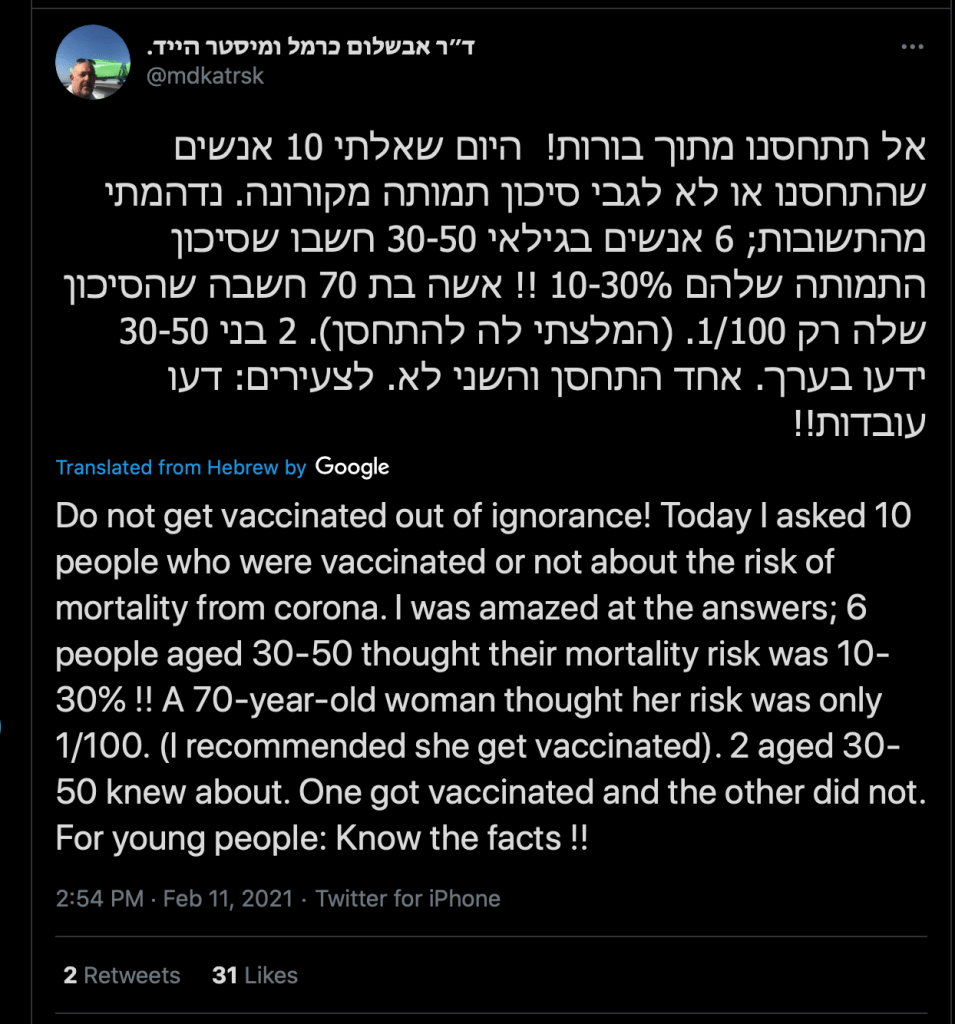955x1024 pixels.
Task: View the list of 31 Likes
Action: [x=254, y=975]
